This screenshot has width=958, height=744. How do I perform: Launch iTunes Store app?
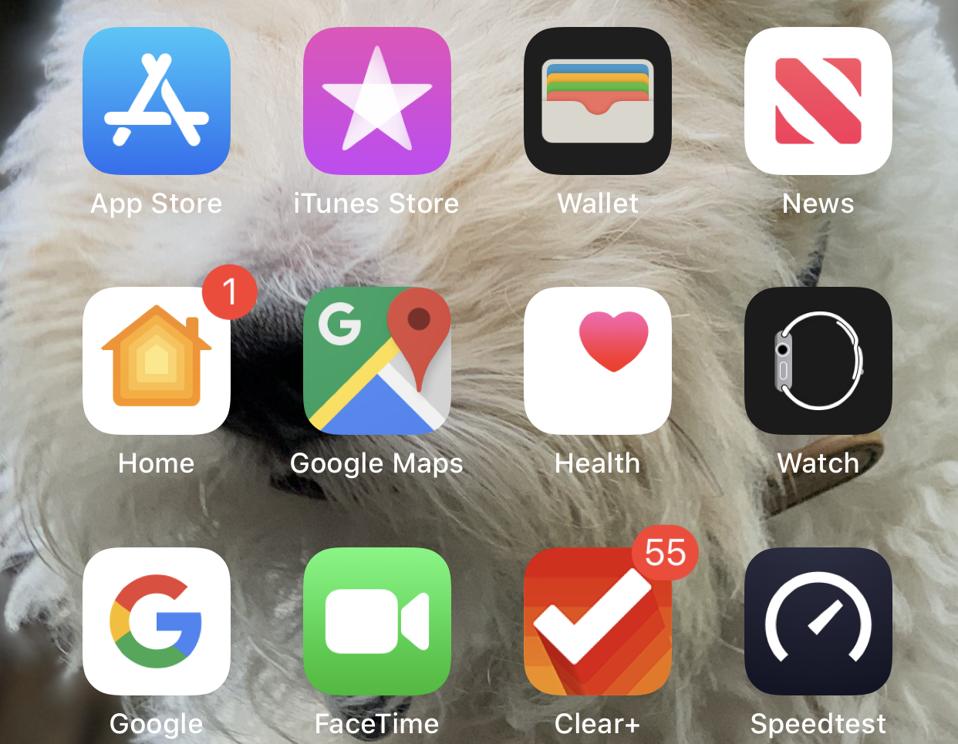pyautogui.click(x=377, y=101)
